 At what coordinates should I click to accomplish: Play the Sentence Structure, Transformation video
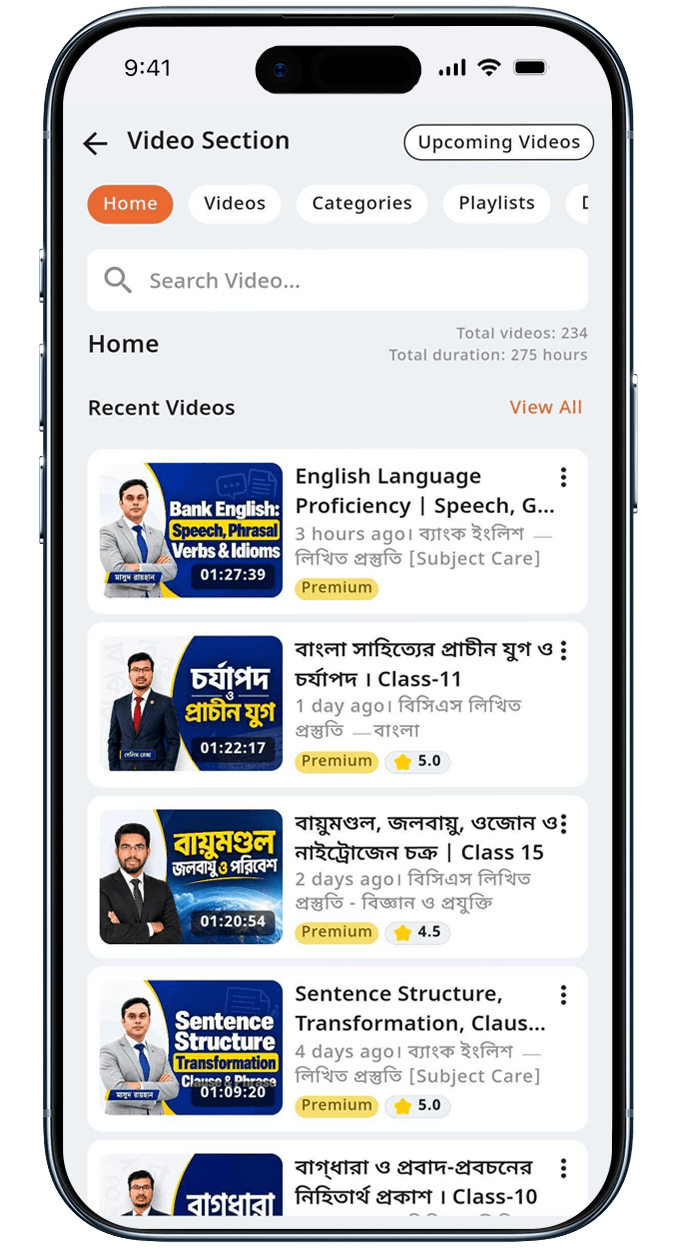[x=338, y=1049]
